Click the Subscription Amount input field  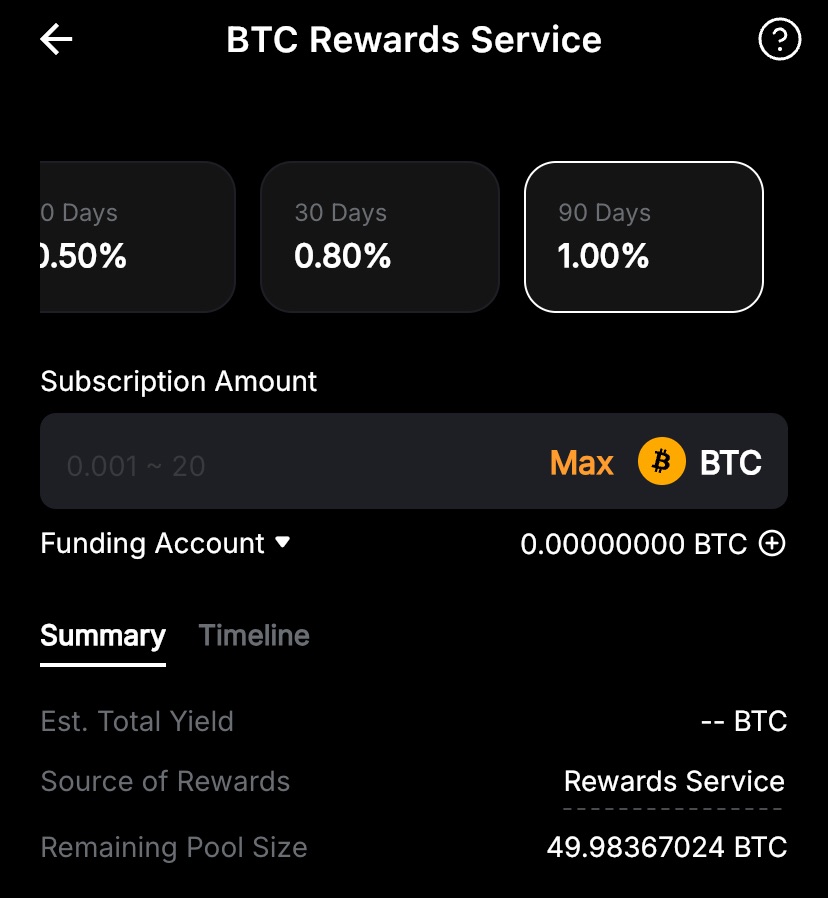pyautogui.click(x=250, y=461)
